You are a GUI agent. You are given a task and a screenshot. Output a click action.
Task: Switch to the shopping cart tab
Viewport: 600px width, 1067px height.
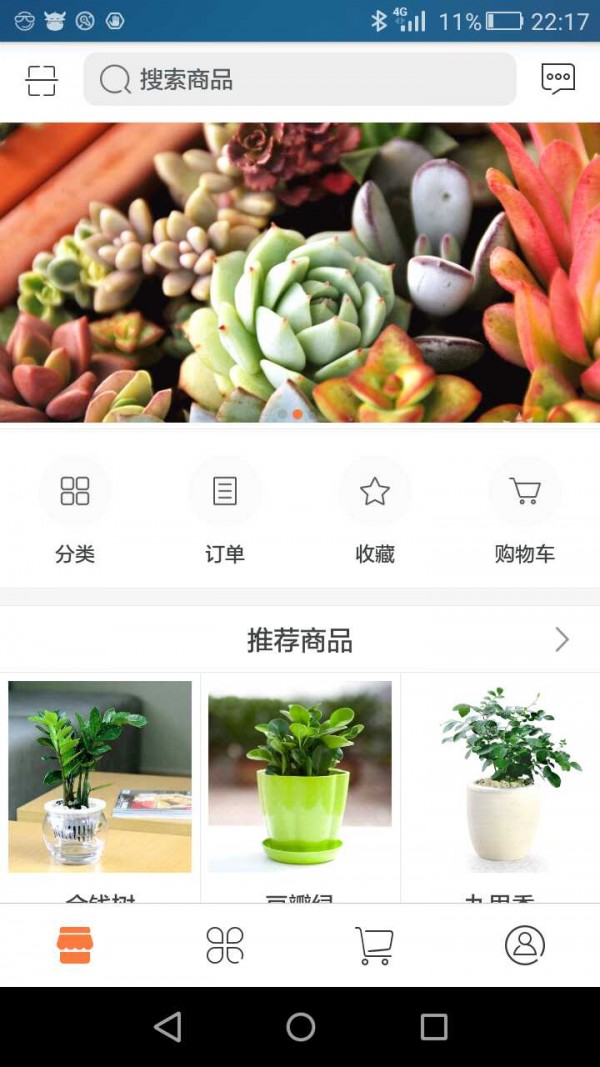click(x=374, y=945)
